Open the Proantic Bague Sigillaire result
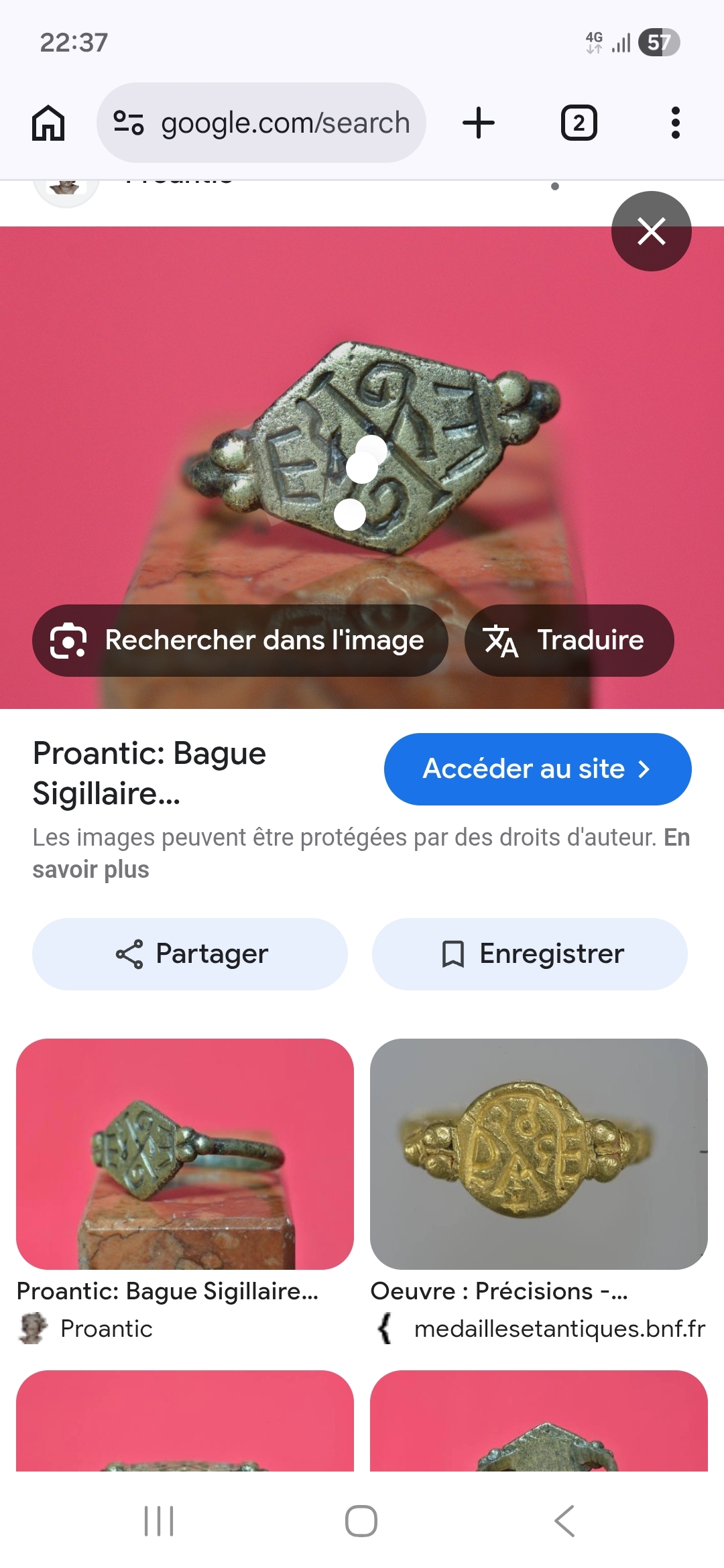Image resolution: width=724 pixels, height=1568 pixels. [185, 1154]
